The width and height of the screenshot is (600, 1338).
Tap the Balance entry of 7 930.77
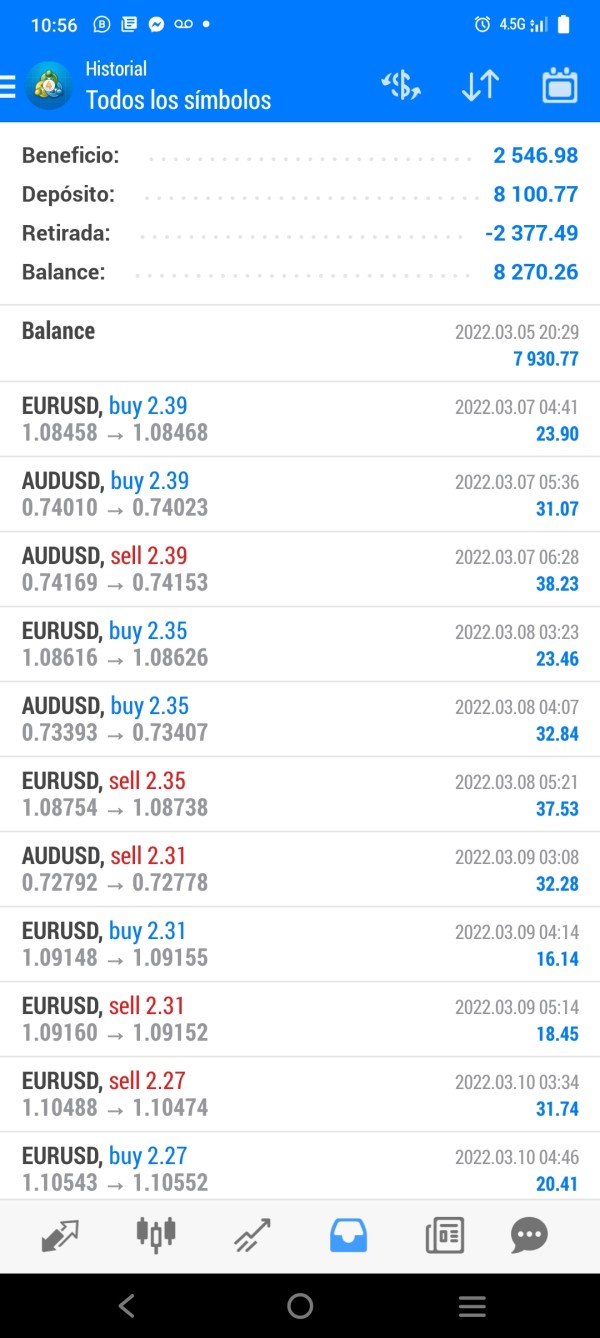[300, 344]
